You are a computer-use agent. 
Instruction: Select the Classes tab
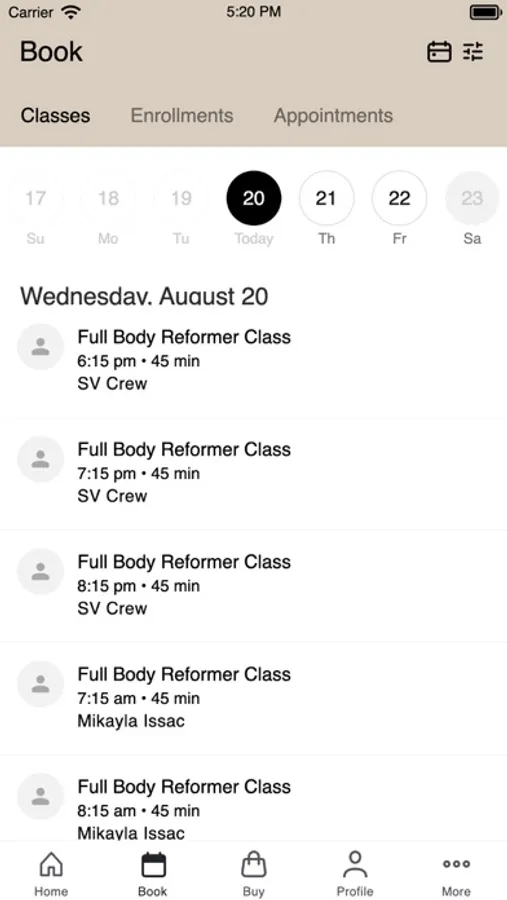tap(55, 115)
